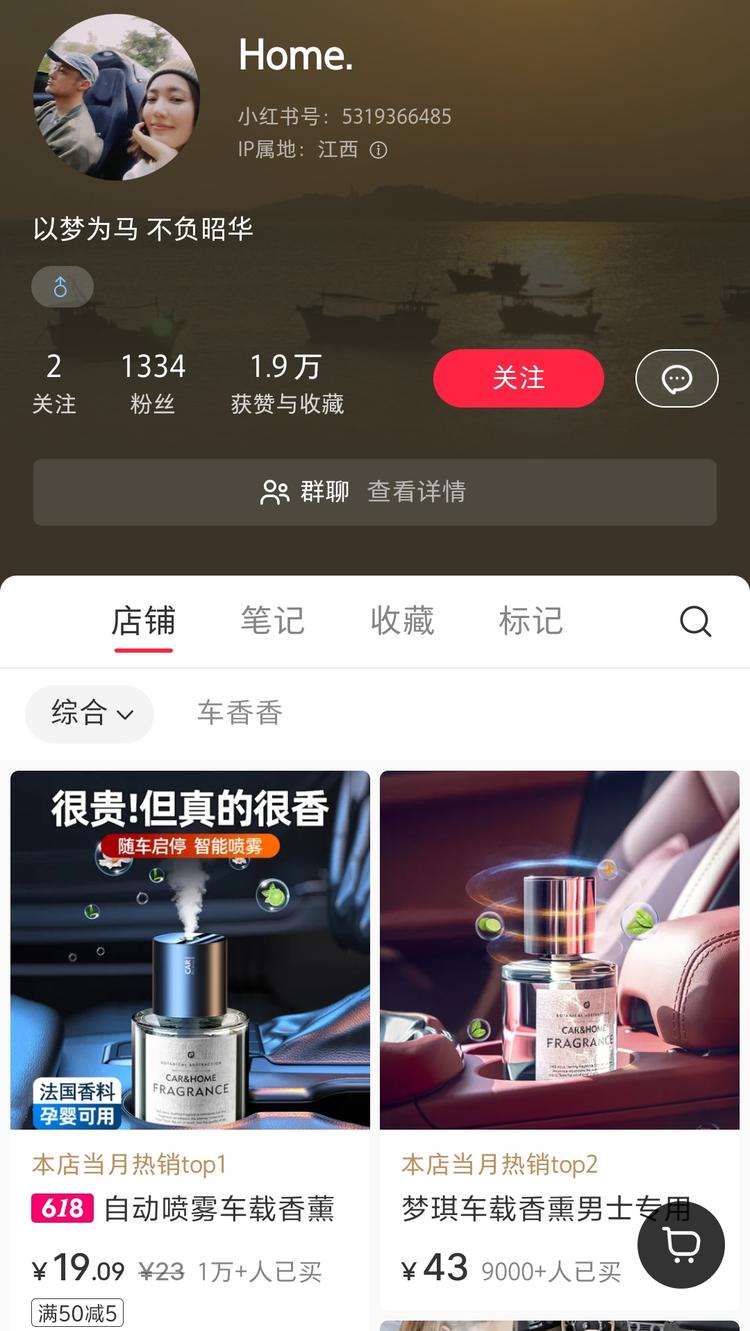Select the 标记 tab

point(531,621)
